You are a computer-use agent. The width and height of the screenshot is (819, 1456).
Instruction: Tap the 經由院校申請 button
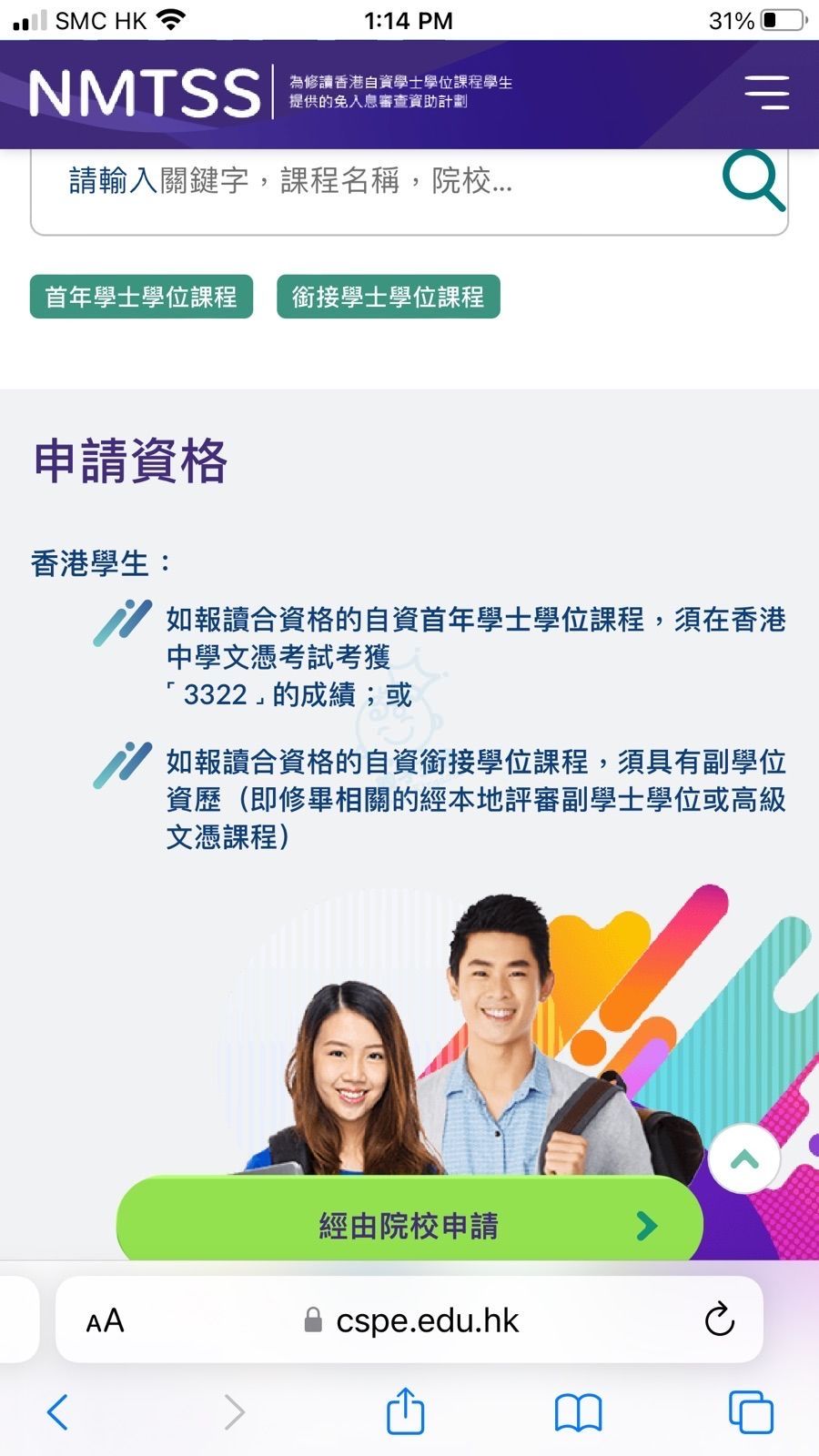(x=409, y=1225)
